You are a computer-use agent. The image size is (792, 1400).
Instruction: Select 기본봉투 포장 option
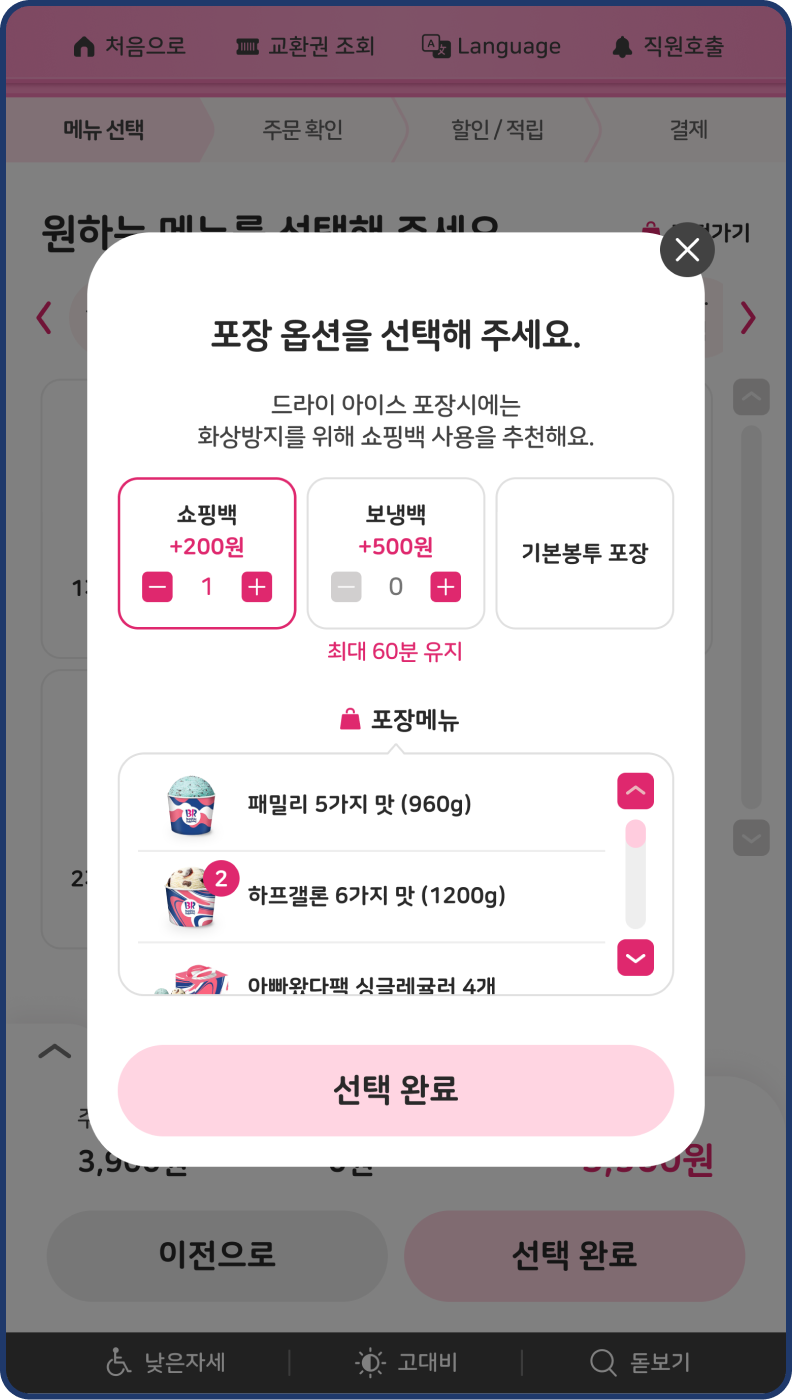(584, 553)
